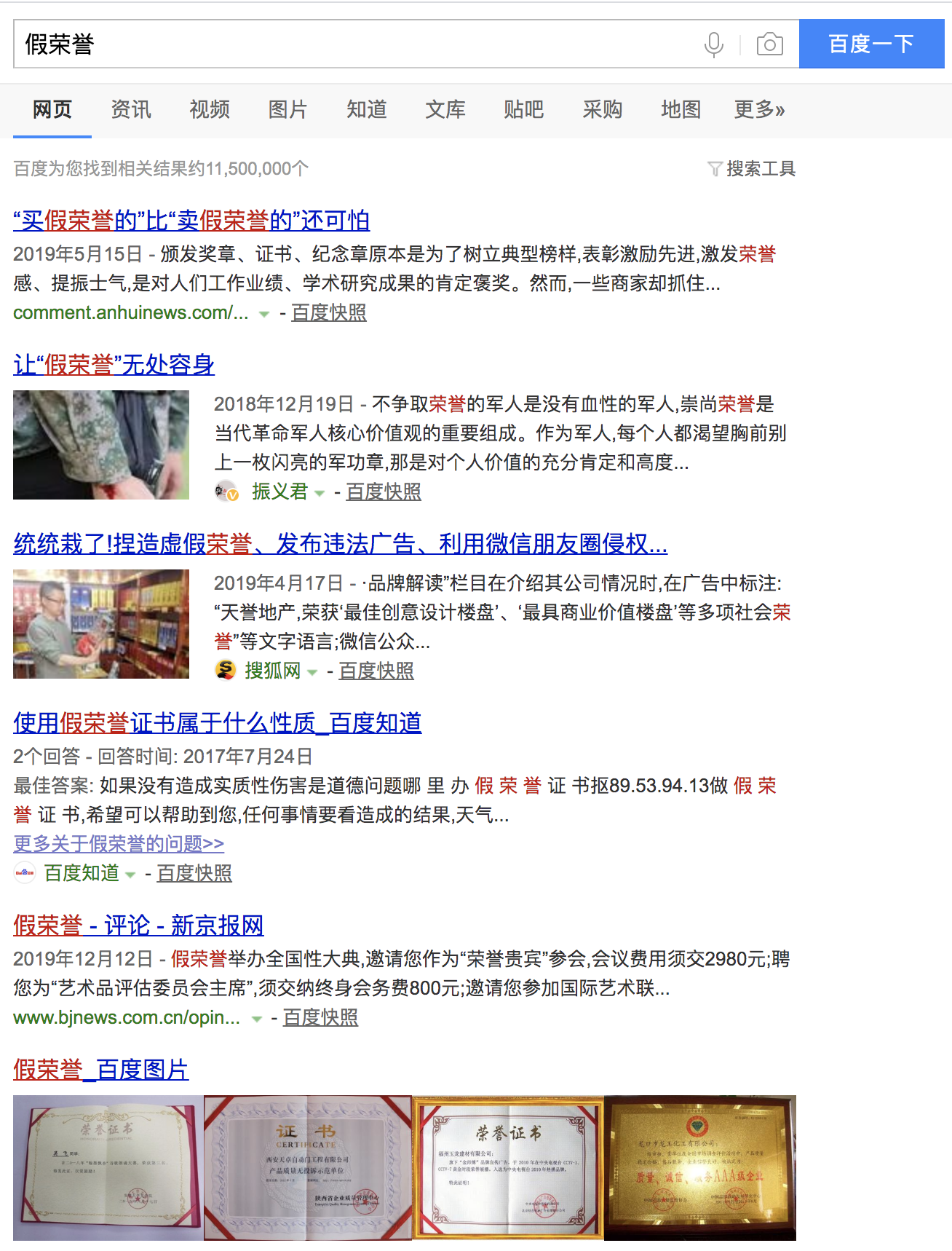
Task: Open 搜索工具 filter options
Action: (752, 169)
